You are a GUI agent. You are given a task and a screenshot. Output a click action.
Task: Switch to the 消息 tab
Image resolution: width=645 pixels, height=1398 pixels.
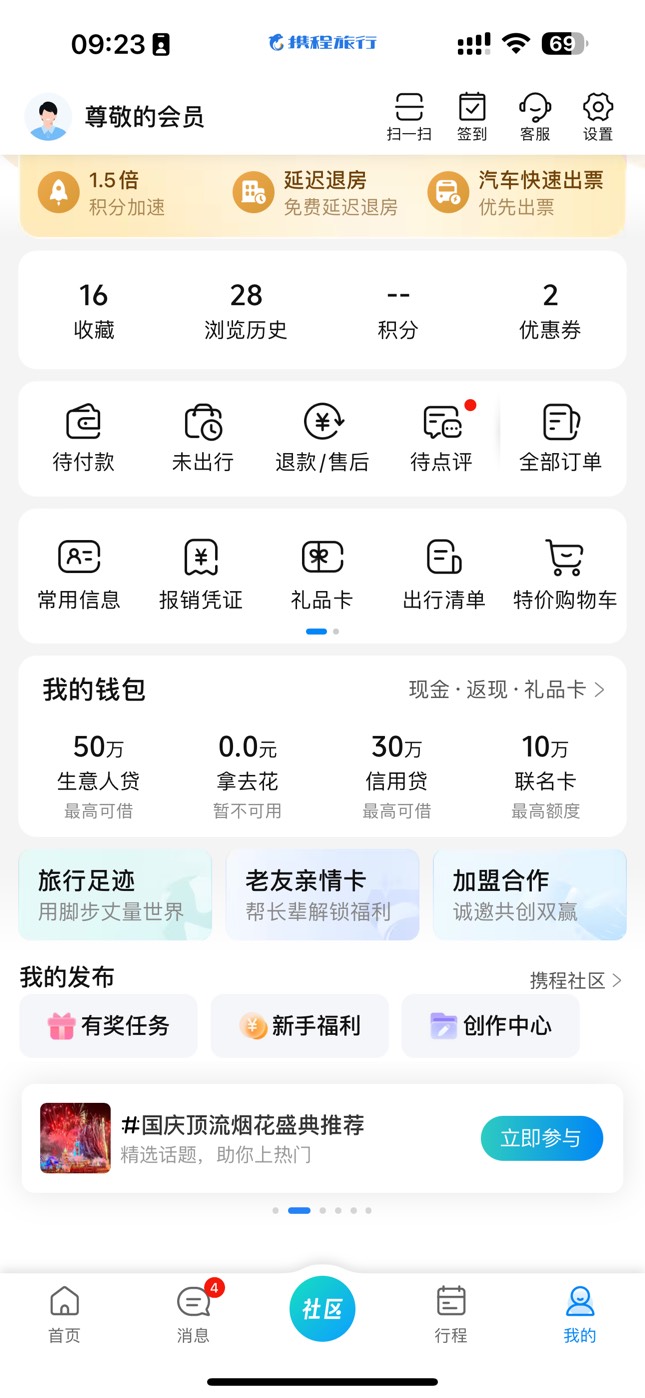click(194, 1314)
